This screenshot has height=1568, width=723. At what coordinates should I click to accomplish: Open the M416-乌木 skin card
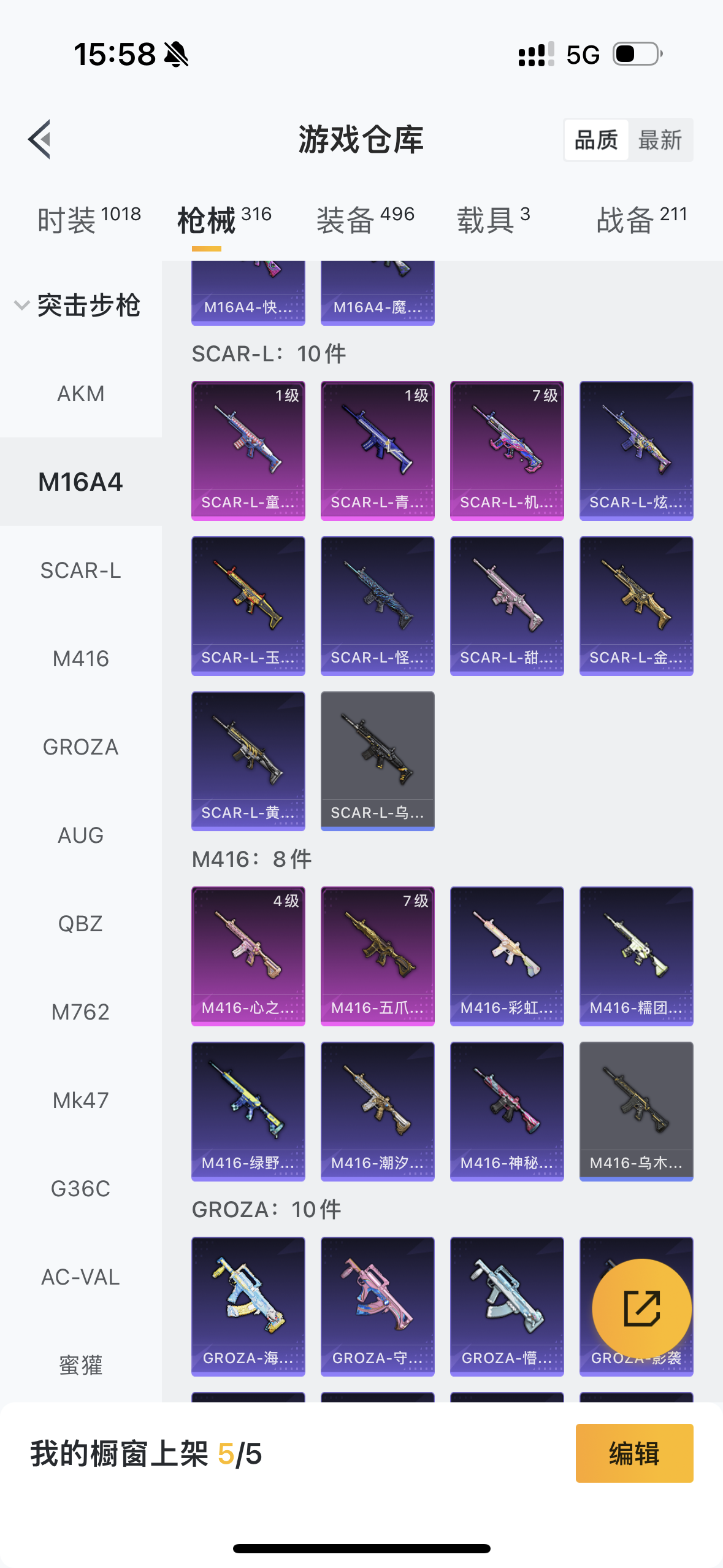[637, 1112]
